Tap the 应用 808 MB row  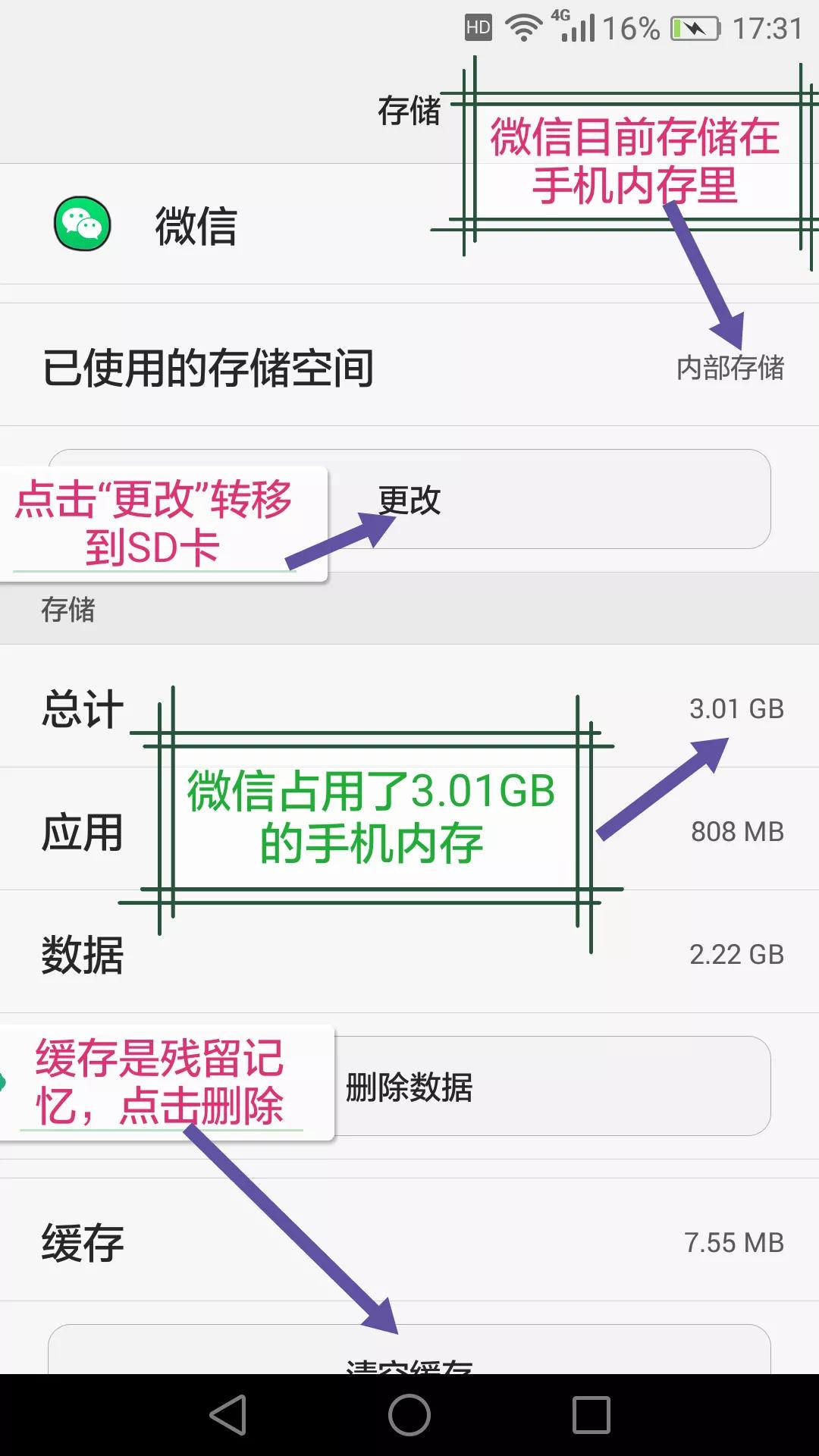click(409, 832)
